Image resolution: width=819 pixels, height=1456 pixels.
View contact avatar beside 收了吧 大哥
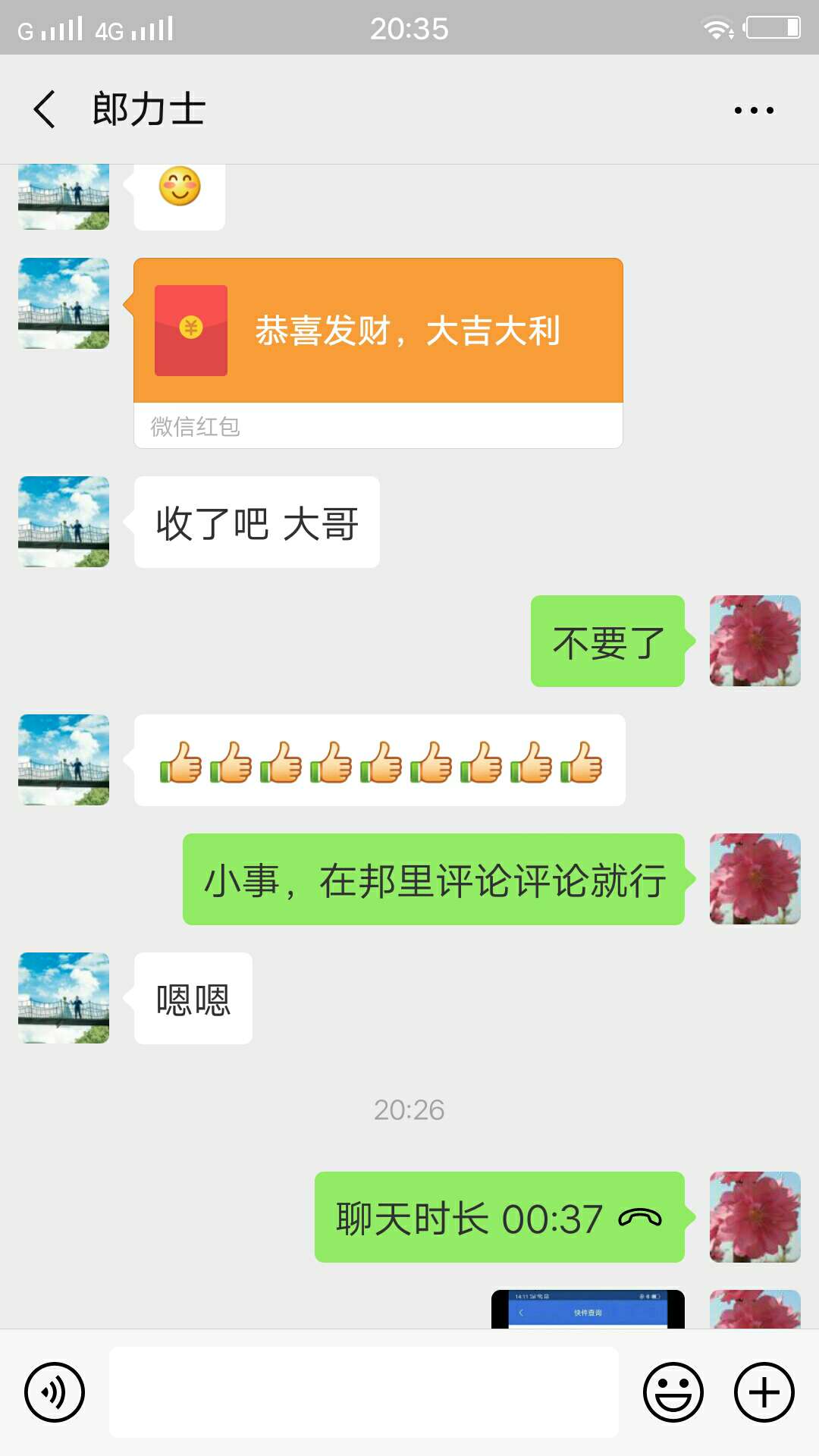64,522
